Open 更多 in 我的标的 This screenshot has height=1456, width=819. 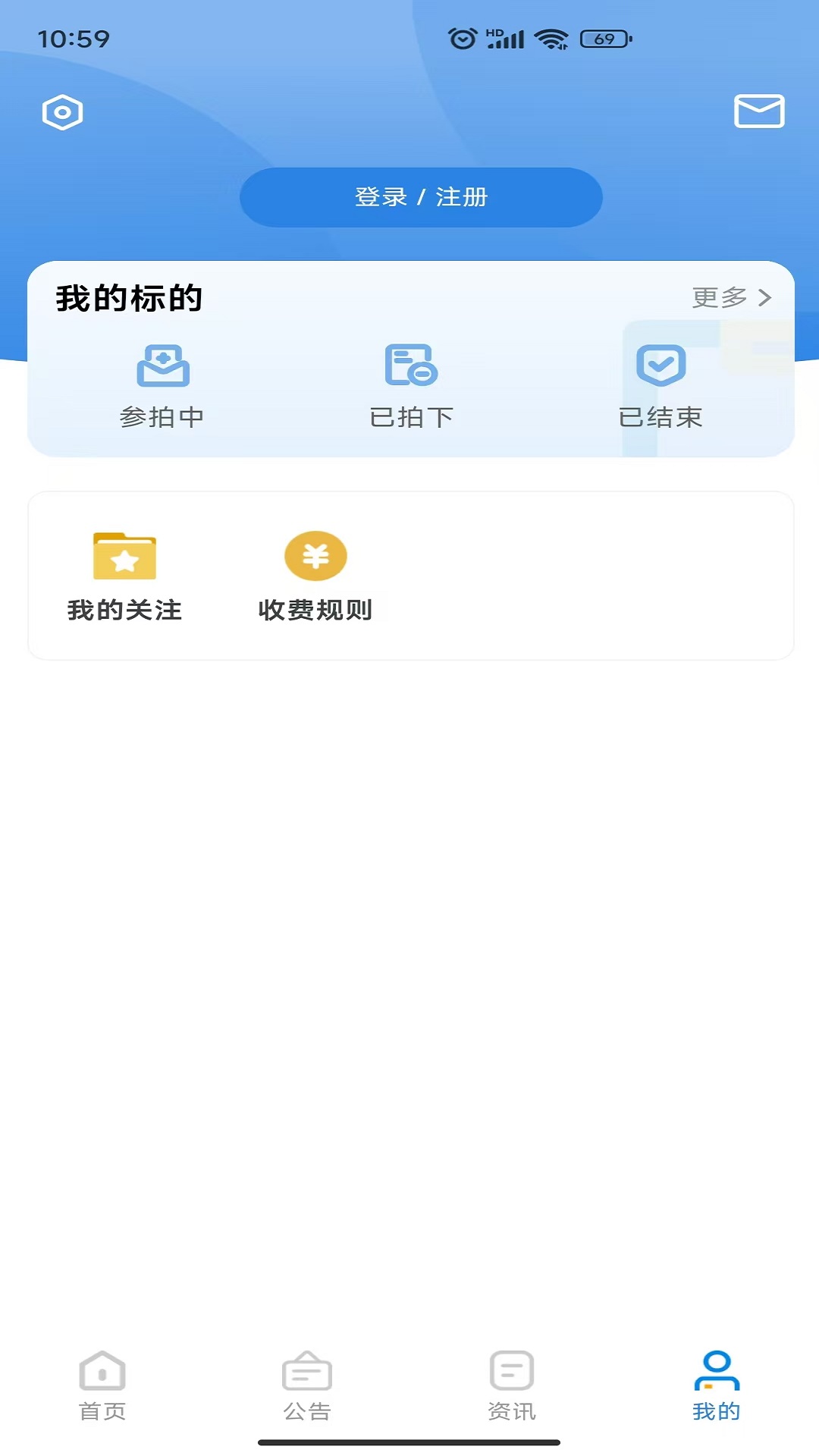pos(732,297)
